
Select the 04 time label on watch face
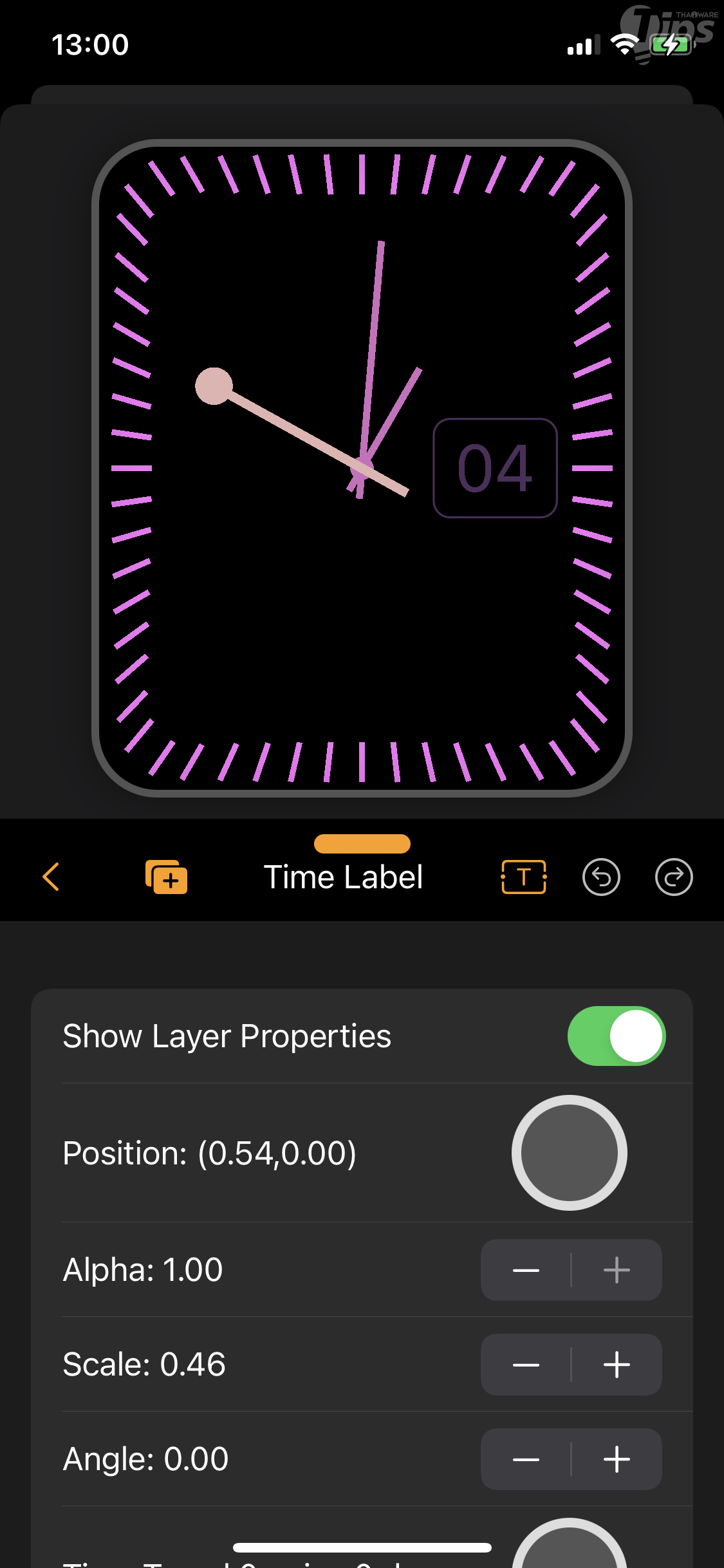coord(495,468)
